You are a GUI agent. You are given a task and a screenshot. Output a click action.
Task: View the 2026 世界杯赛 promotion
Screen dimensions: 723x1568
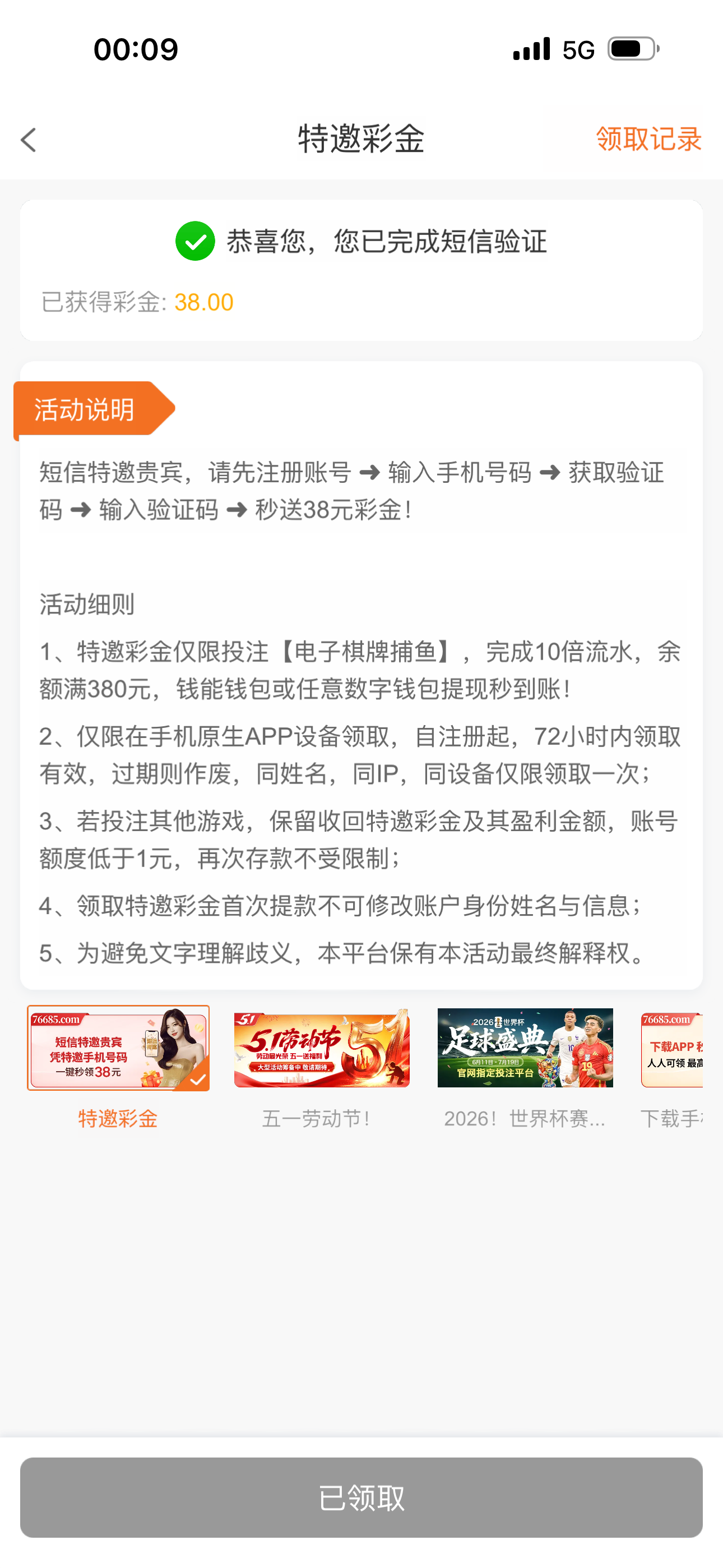(525, 1048)
